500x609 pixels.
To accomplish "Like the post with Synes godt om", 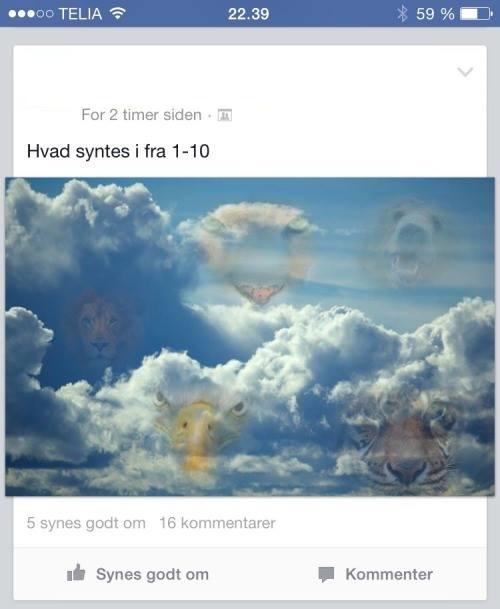I will (138, 574).
